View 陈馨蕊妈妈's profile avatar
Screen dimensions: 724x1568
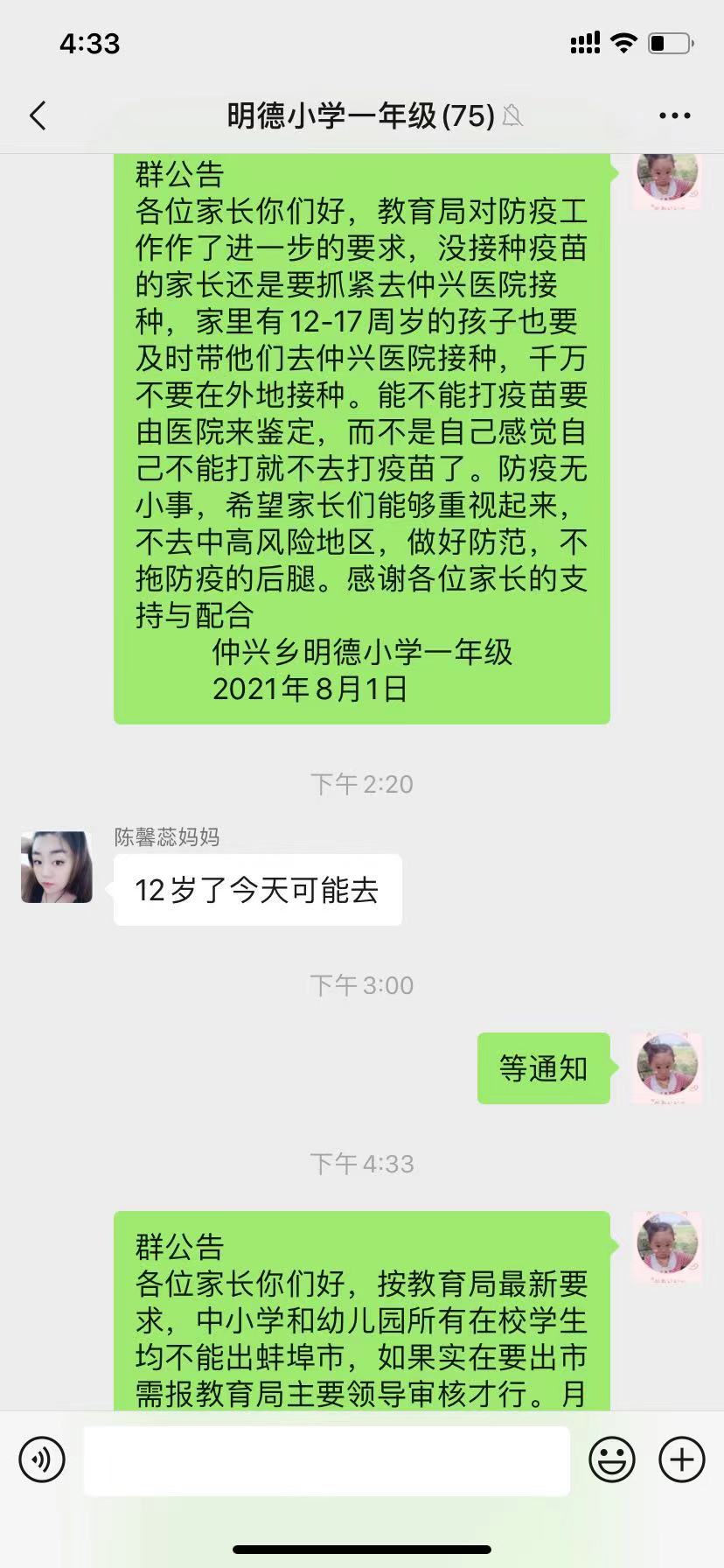click(x=57, y=866)
